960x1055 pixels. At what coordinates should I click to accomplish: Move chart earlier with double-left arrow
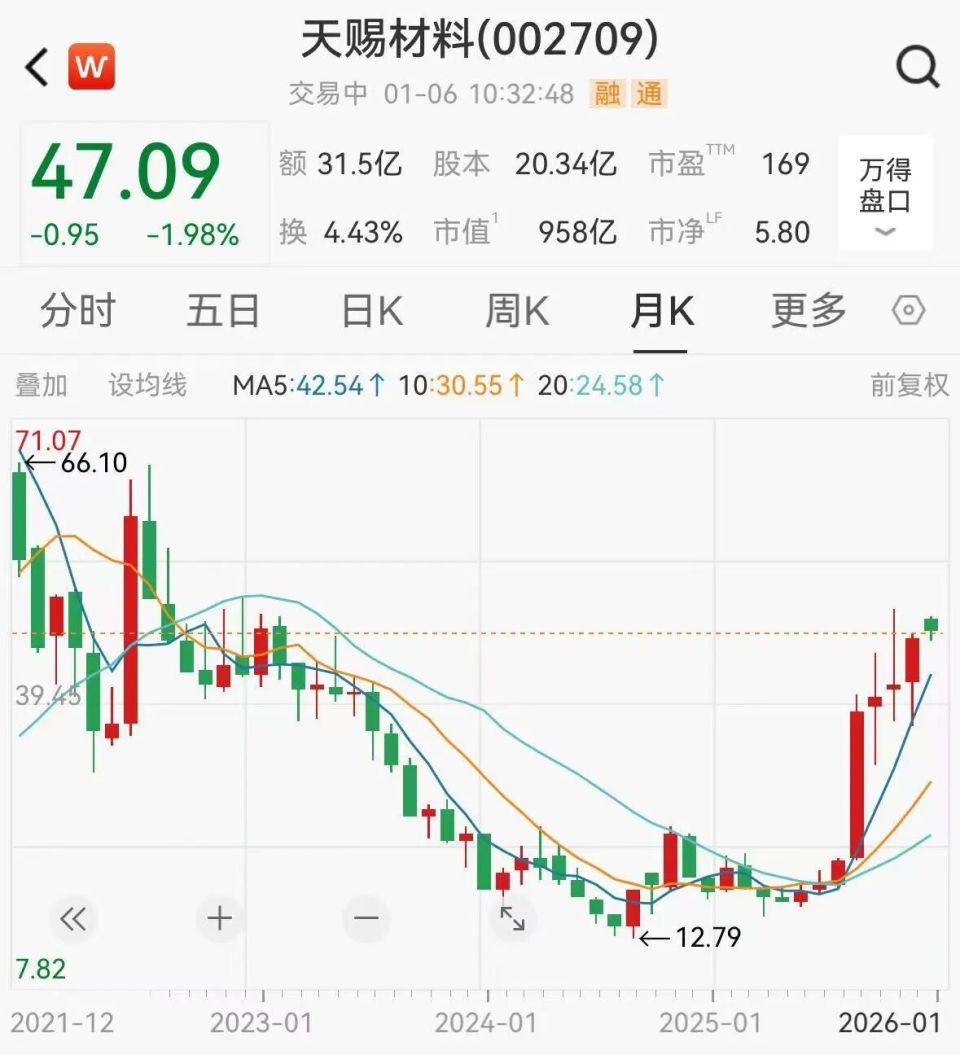(x=73, y=918)
